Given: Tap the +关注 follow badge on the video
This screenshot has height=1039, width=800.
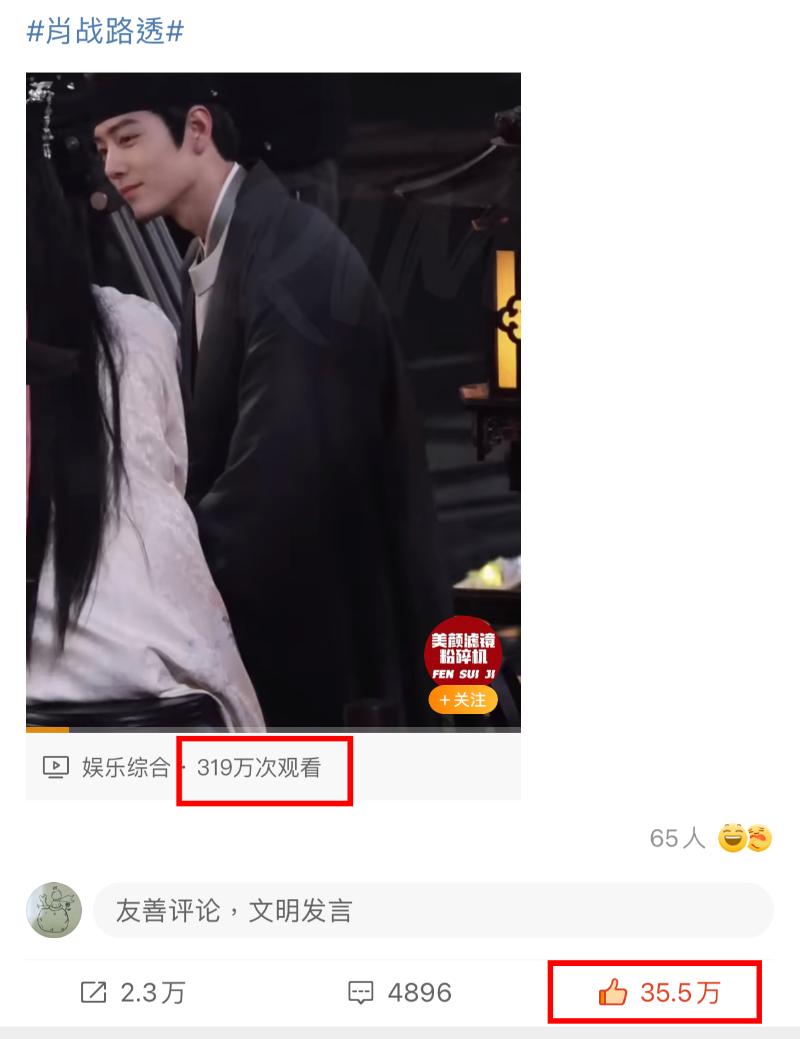Looking at the screenshot, I should pos(463,700).
